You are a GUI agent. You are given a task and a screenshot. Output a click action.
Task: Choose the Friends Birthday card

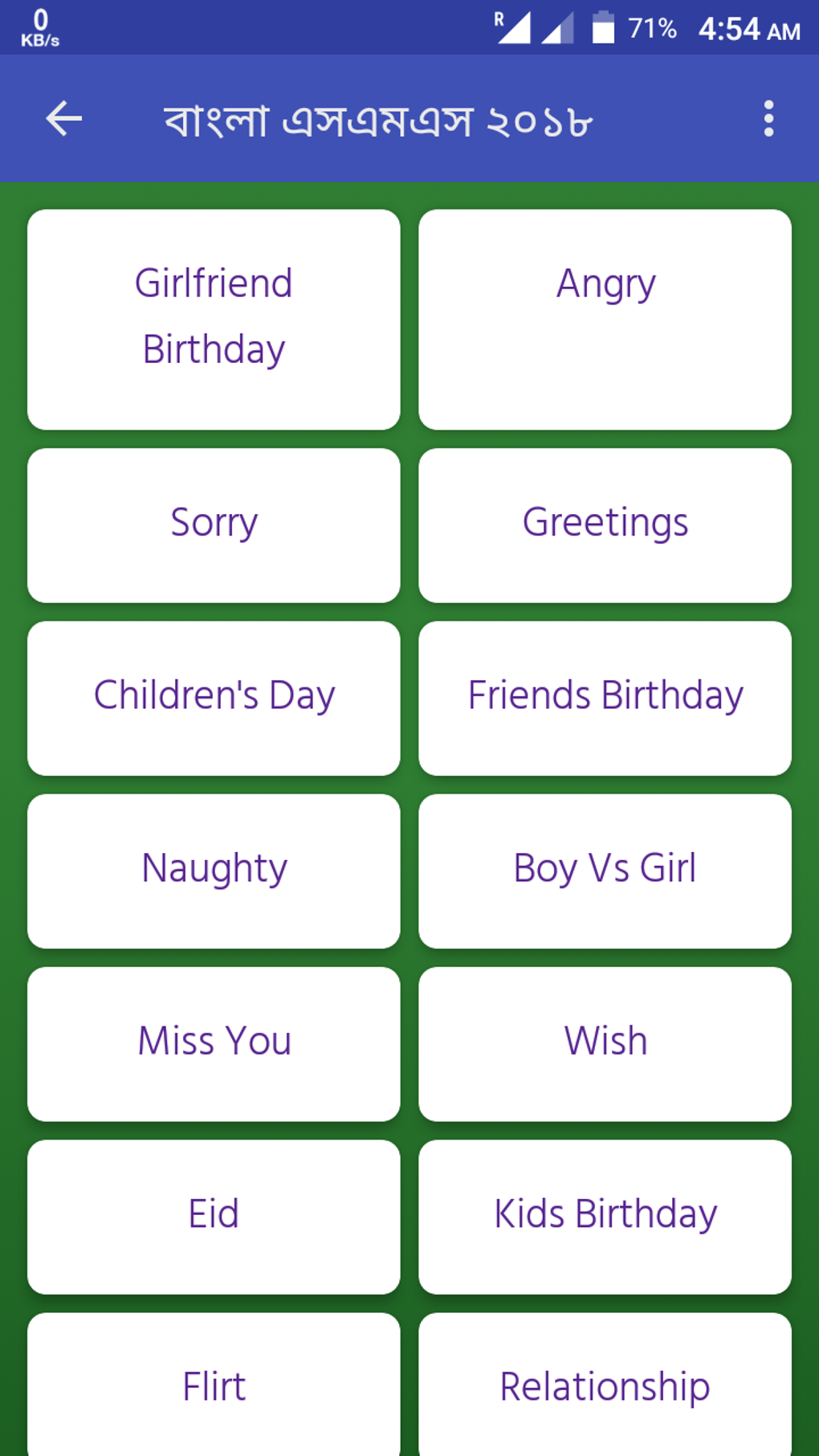coord(605,698)
